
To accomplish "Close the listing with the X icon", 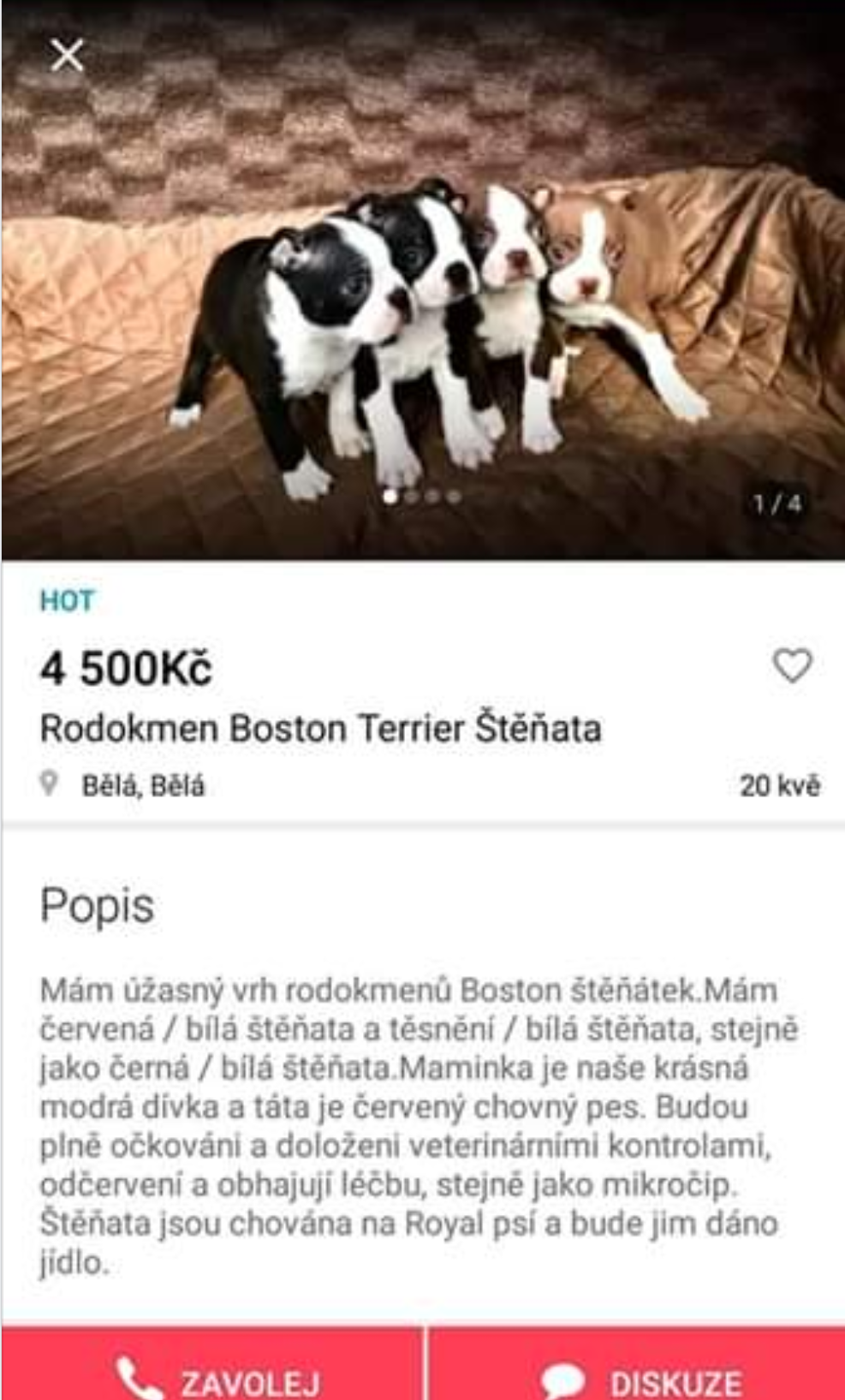I will click(x=67, y=56).
